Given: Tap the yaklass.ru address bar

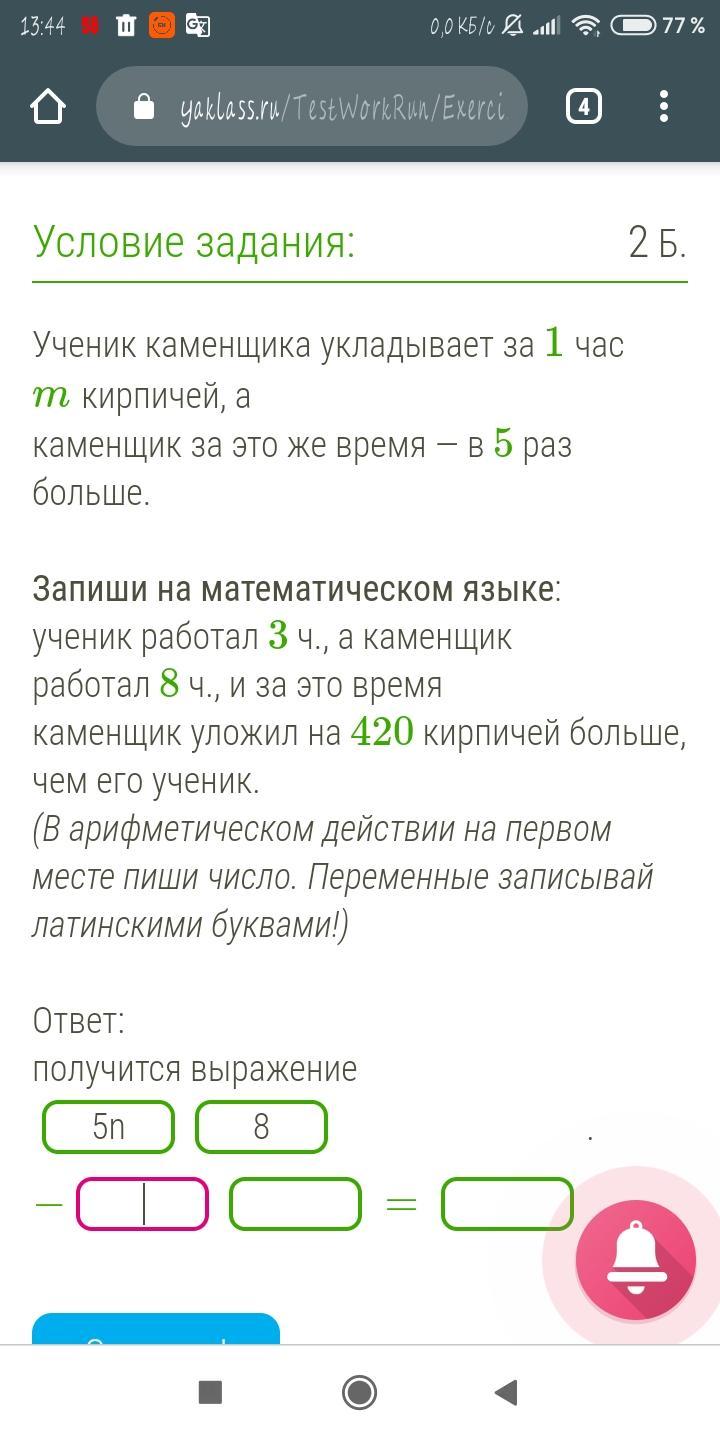Looking at the screenshot, I should click(x=312, y=106).
